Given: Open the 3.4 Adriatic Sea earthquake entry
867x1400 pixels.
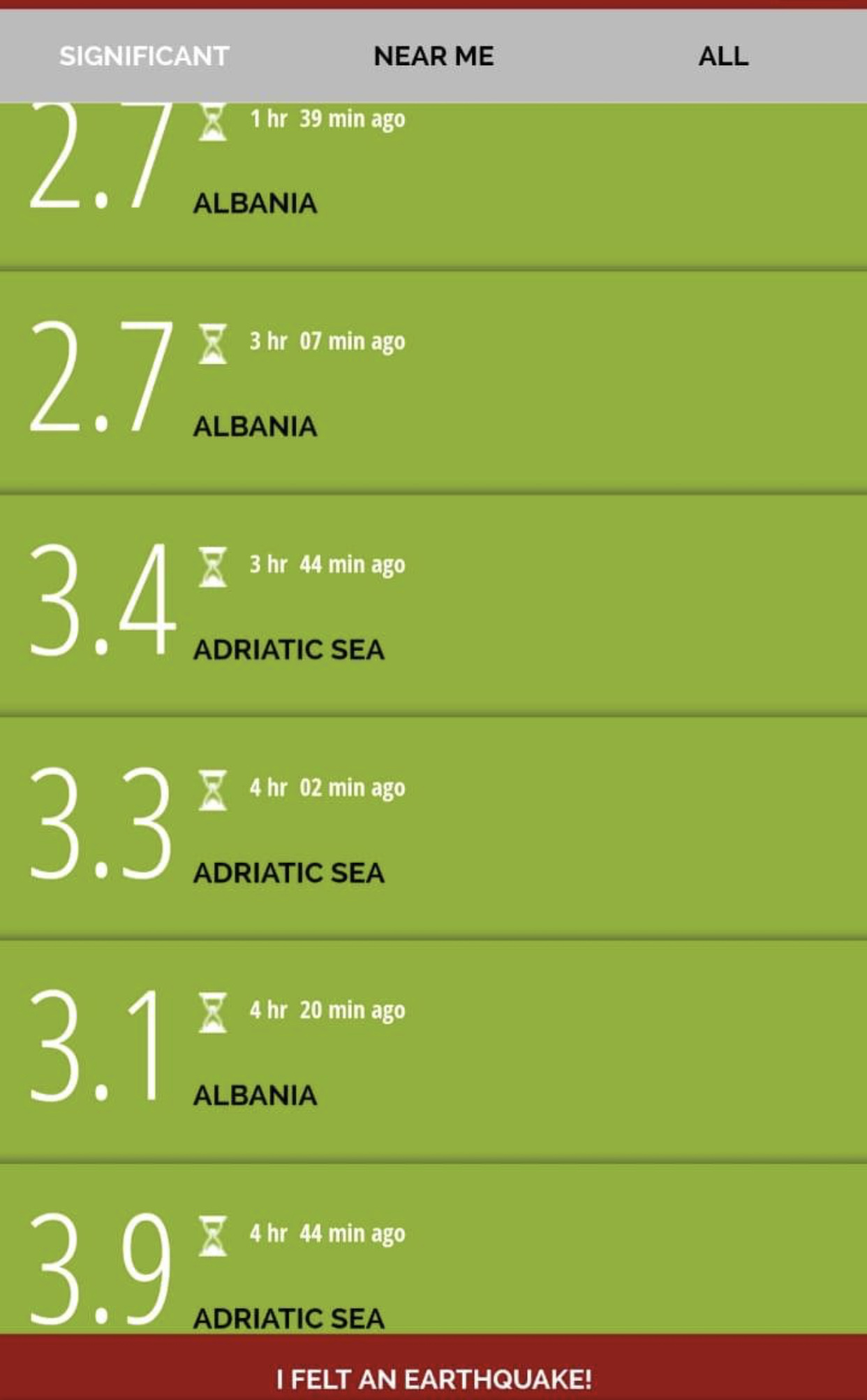Looking at the screenshot, I should point(433,605).
